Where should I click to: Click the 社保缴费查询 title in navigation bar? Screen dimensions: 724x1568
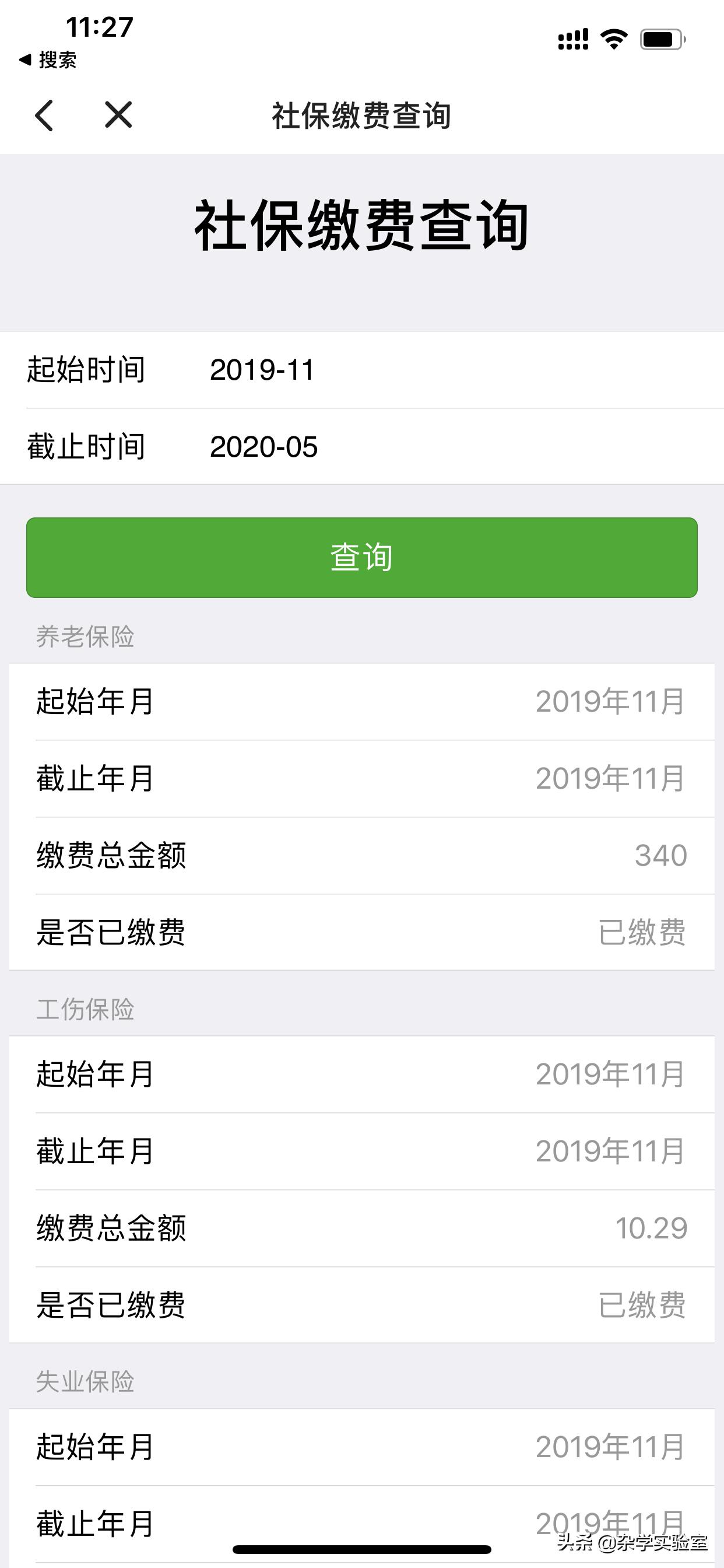pos(361,117)
